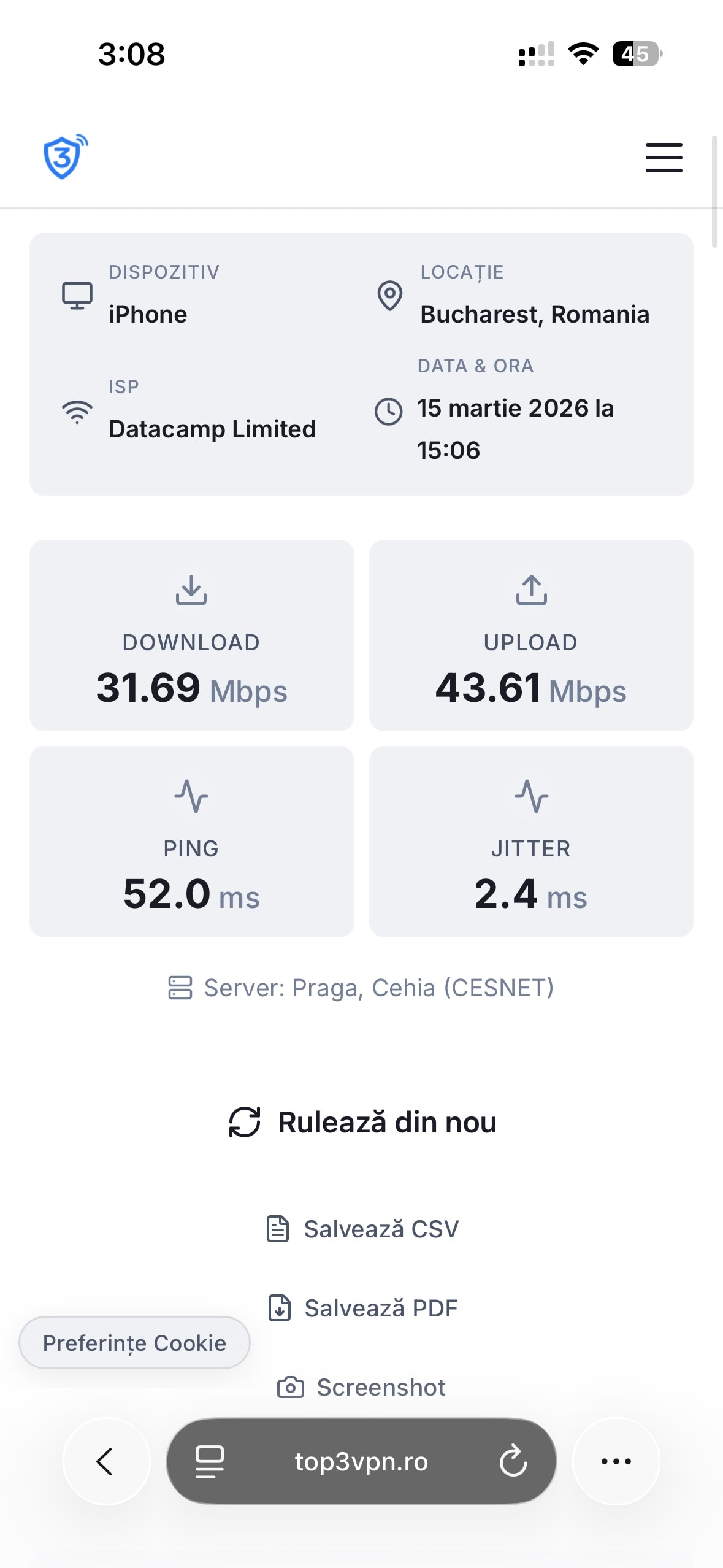
Task: Click the server icon next to Praga, Cehia
Action: (x=180, y=986)
